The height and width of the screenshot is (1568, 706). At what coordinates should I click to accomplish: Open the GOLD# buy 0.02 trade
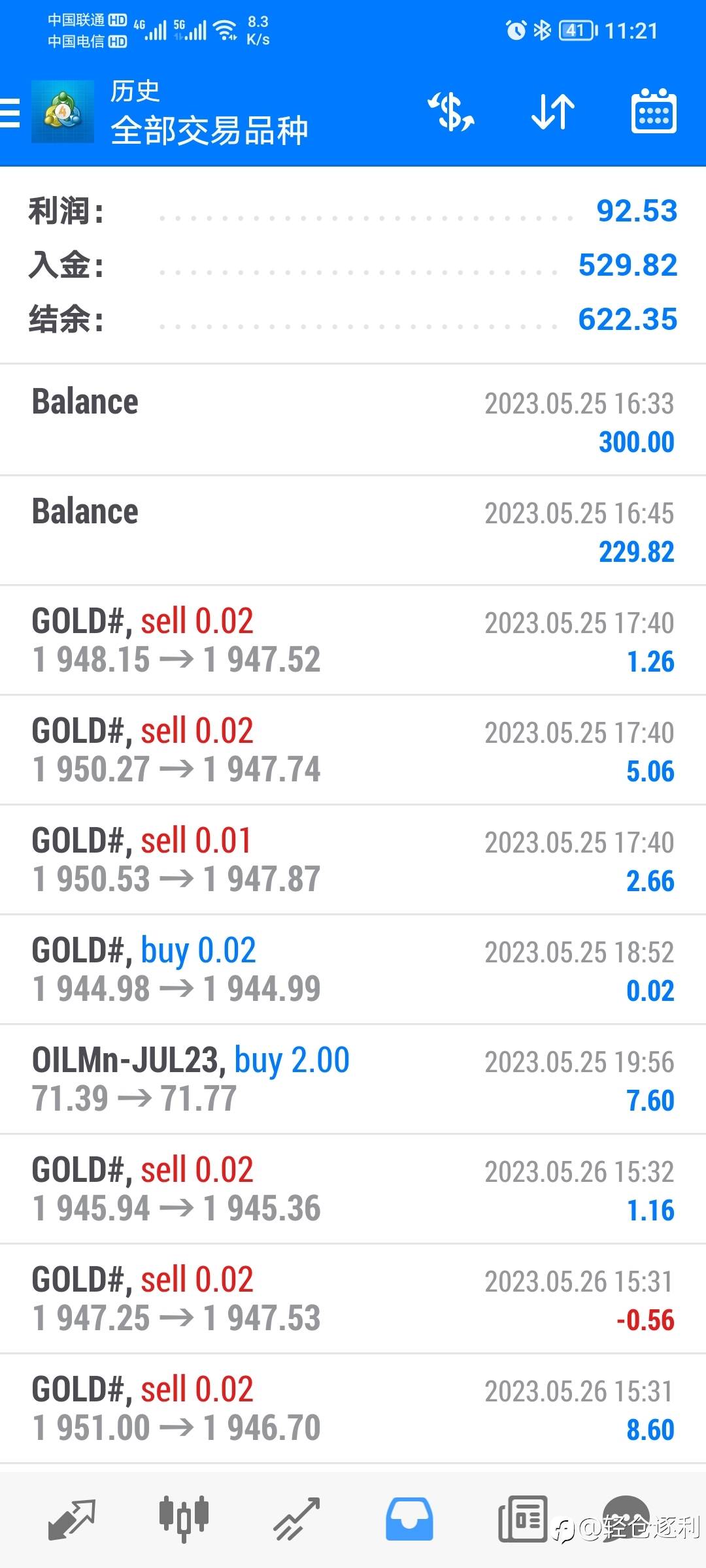(x=353, y=970)
